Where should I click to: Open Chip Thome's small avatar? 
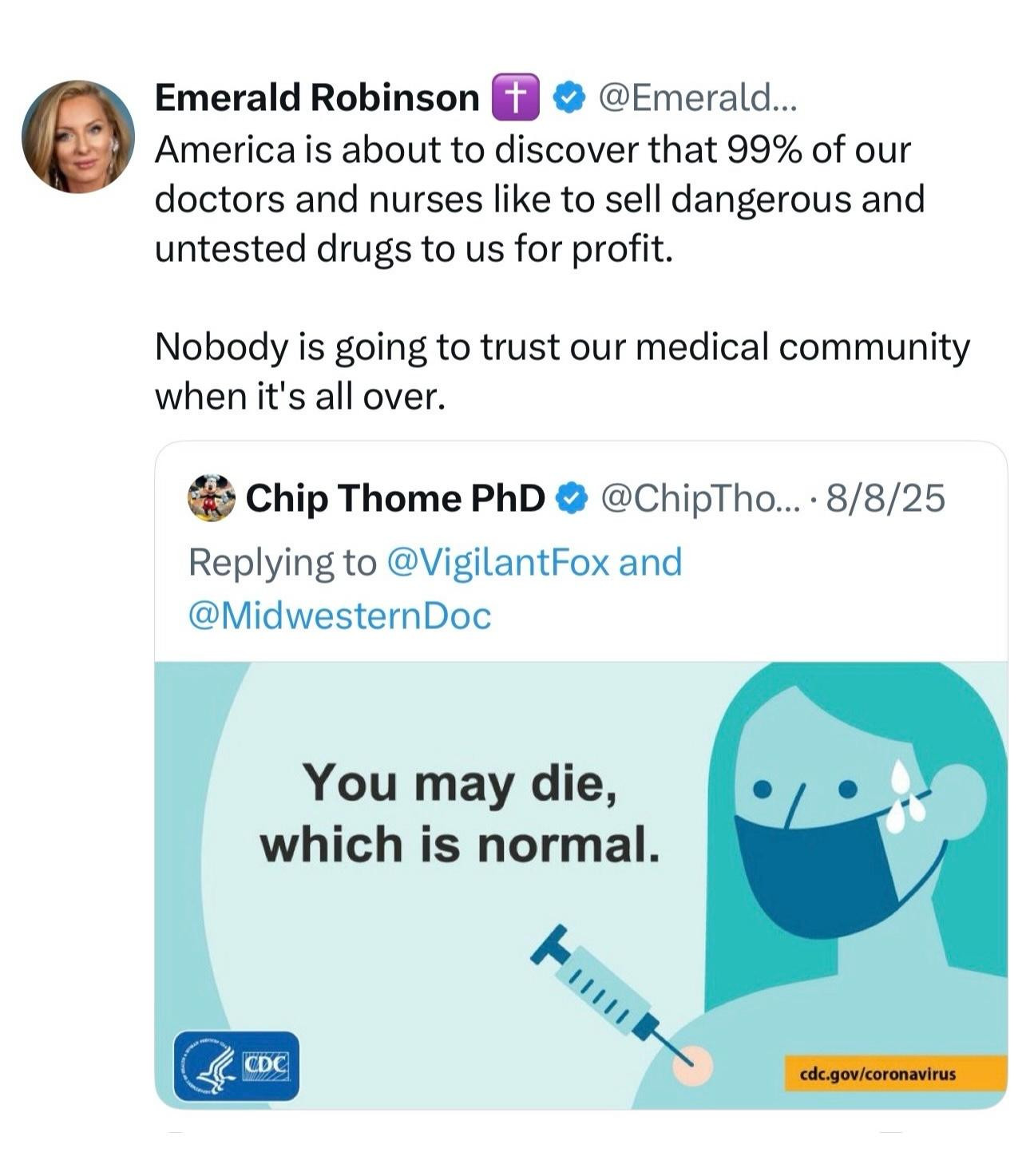click(x=211, y=498)
